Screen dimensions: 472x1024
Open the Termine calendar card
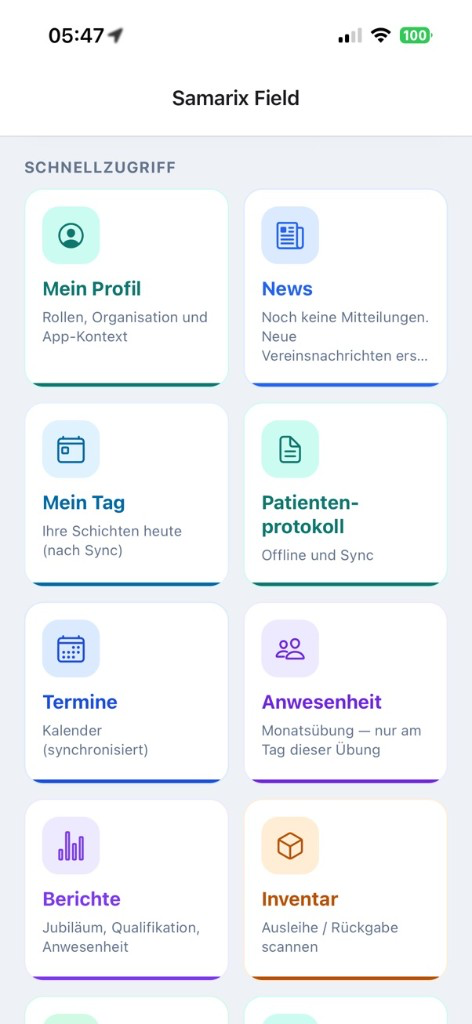[127, 693]
